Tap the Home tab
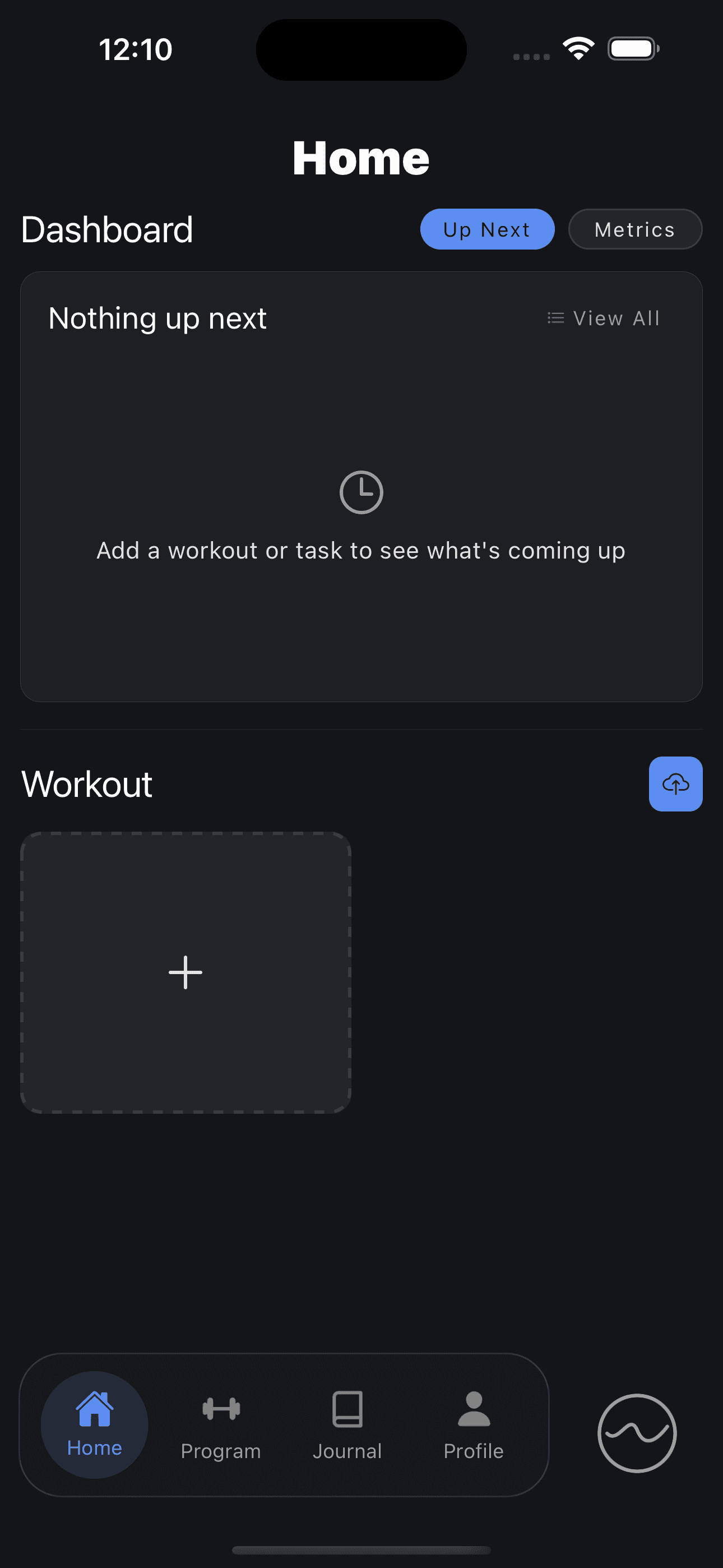The width and height of the screenshot is (723, 1568). tap(94, 1426)
